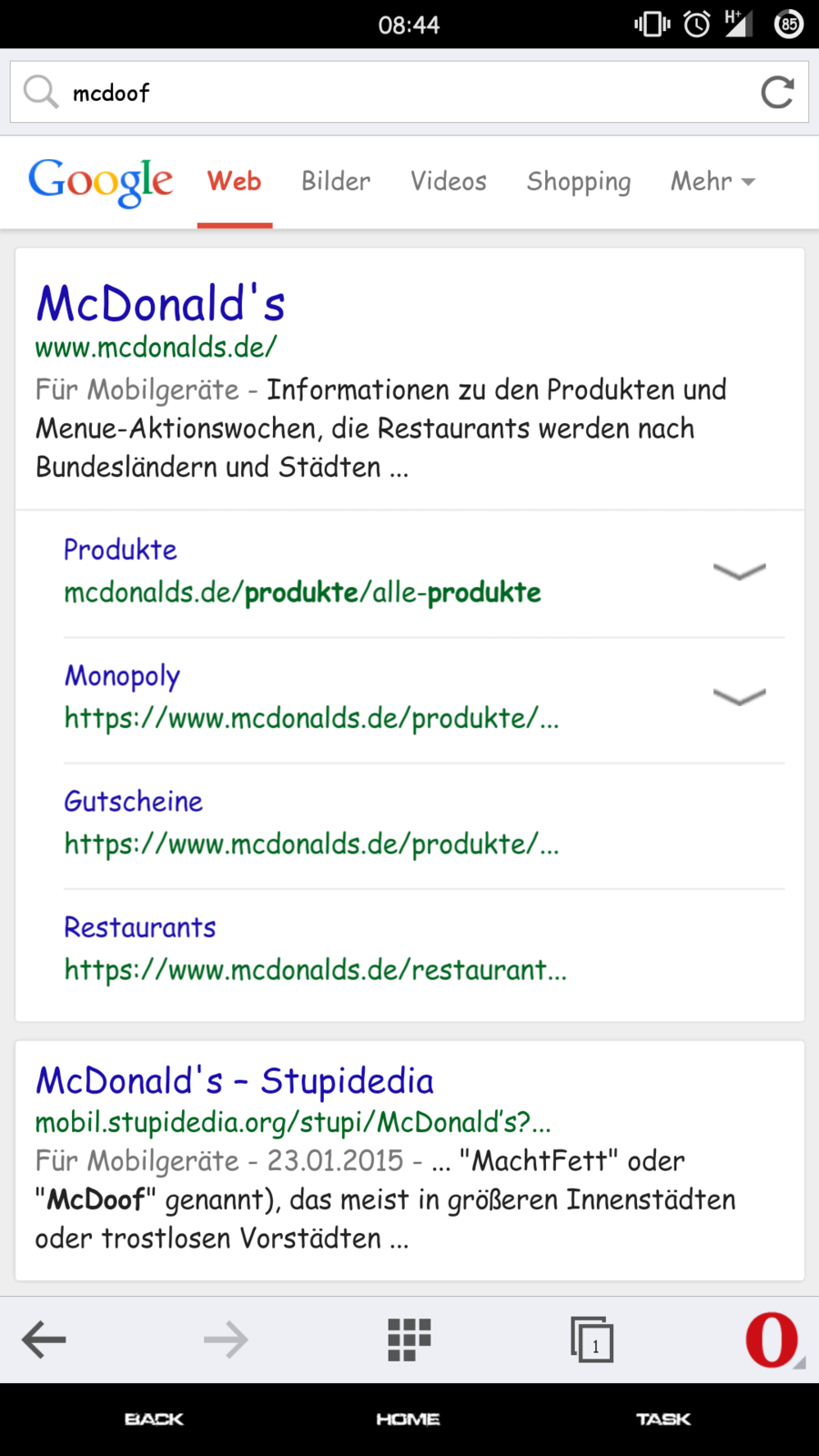Expand the Produkte sitelink chevron

[739, 571]
